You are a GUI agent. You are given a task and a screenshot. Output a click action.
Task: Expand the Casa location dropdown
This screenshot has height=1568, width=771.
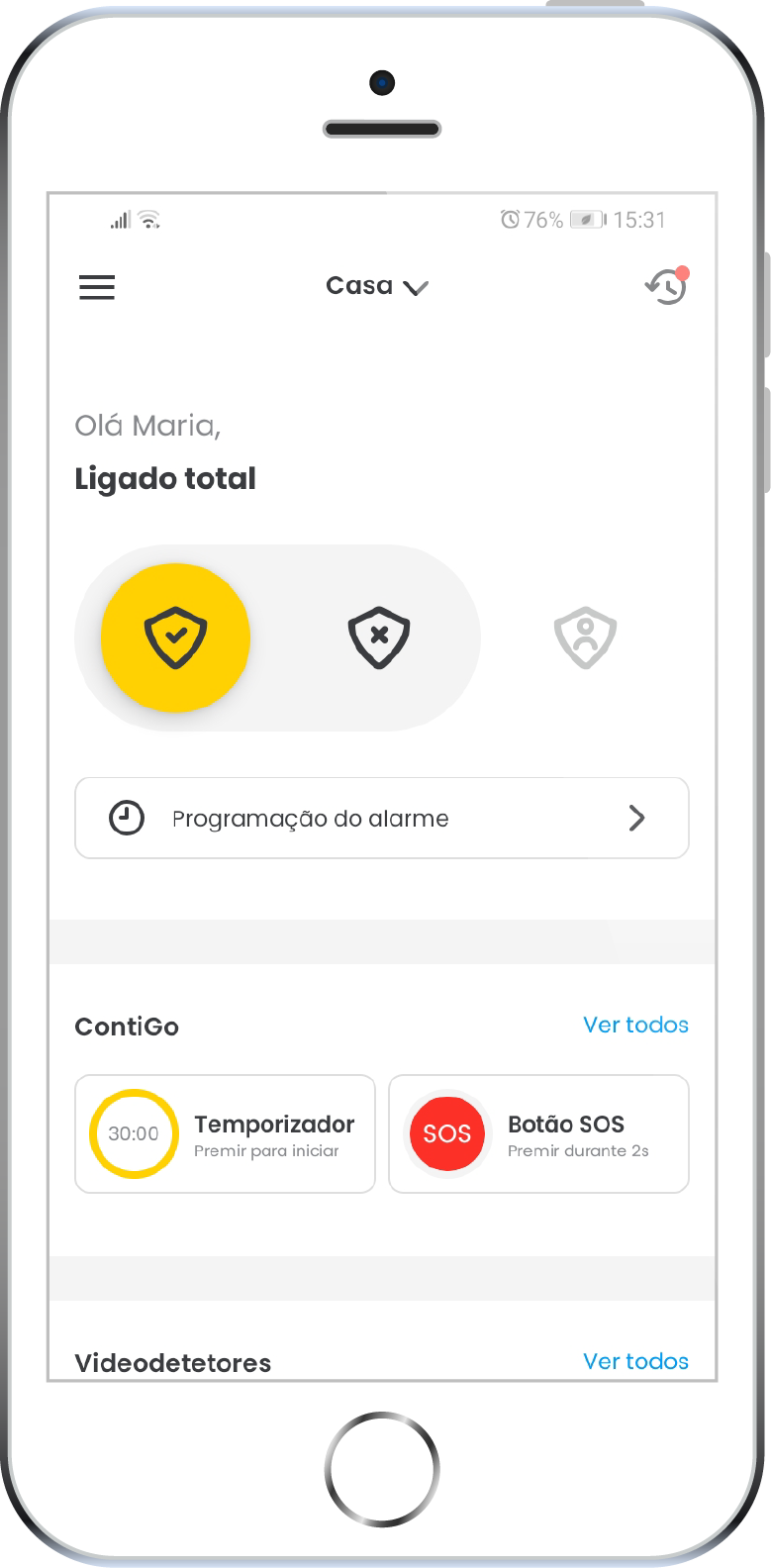coord(376,287)
